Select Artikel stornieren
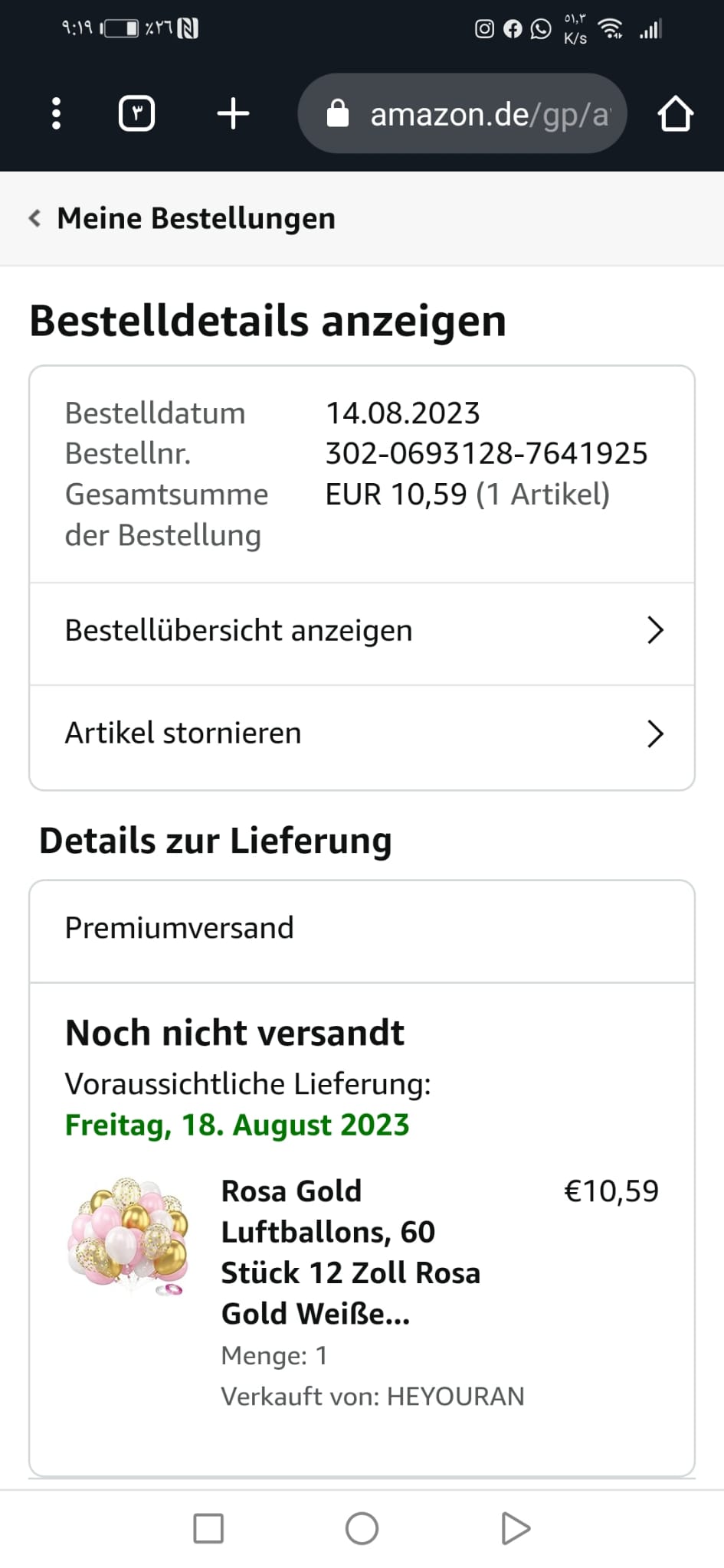724x1568 pixels. pos(362,734)
